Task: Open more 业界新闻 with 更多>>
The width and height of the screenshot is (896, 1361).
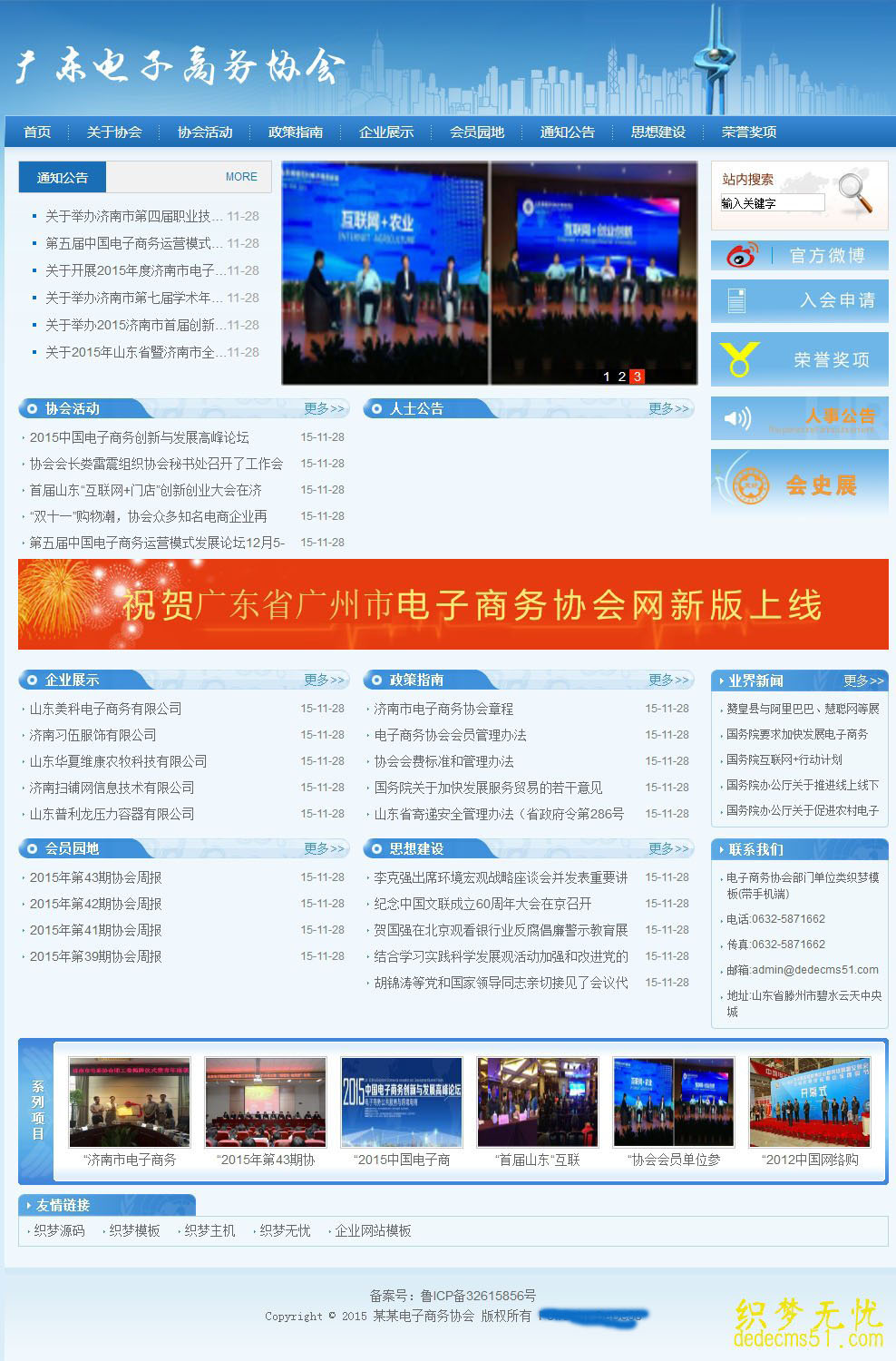Action: pos(862,680)
